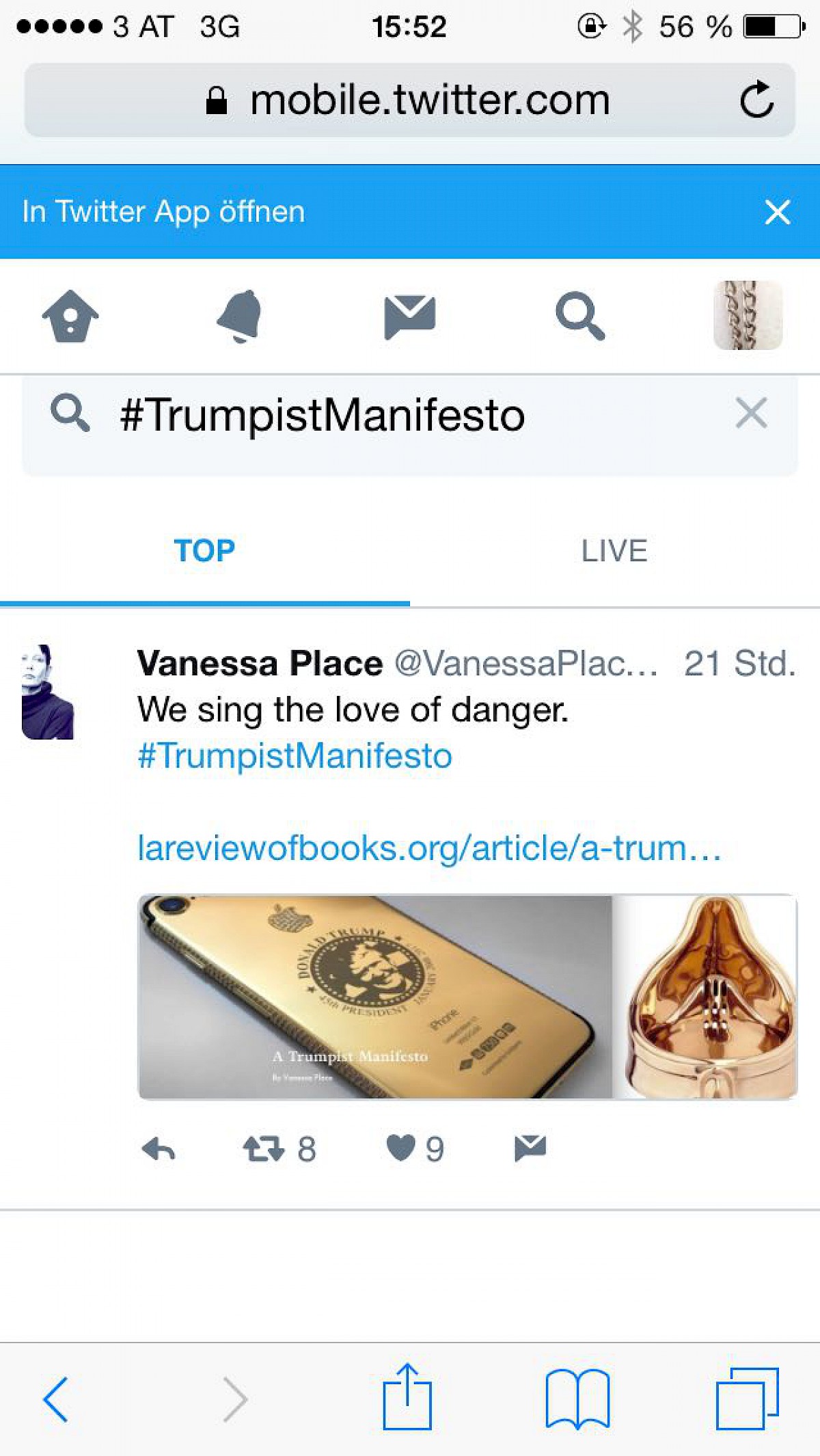820x1456 pixels.
Task: Open Vanessa Place's profile picture
Action: click(47, 692)
